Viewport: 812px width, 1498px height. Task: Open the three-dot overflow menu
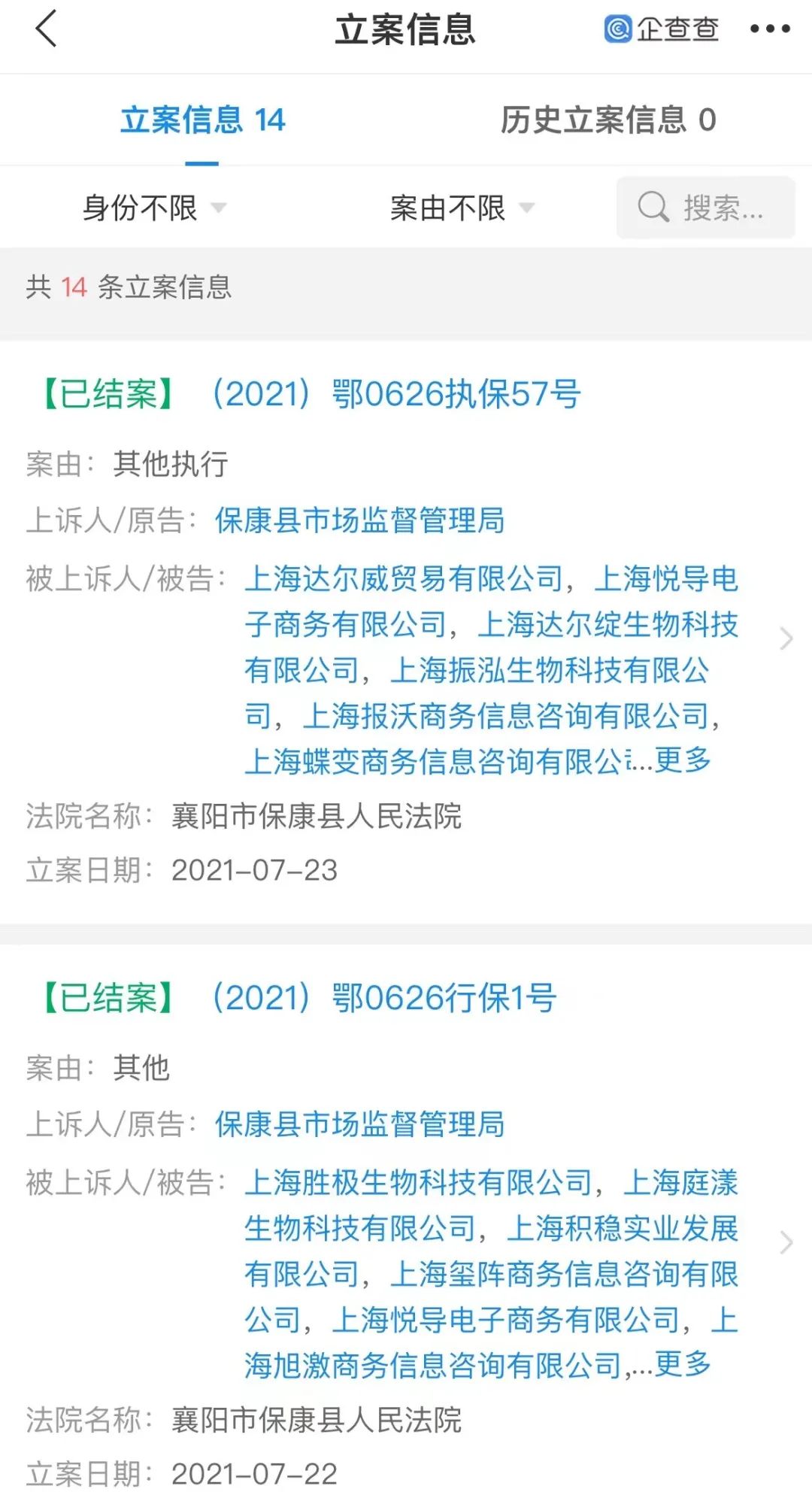point(770,29)
